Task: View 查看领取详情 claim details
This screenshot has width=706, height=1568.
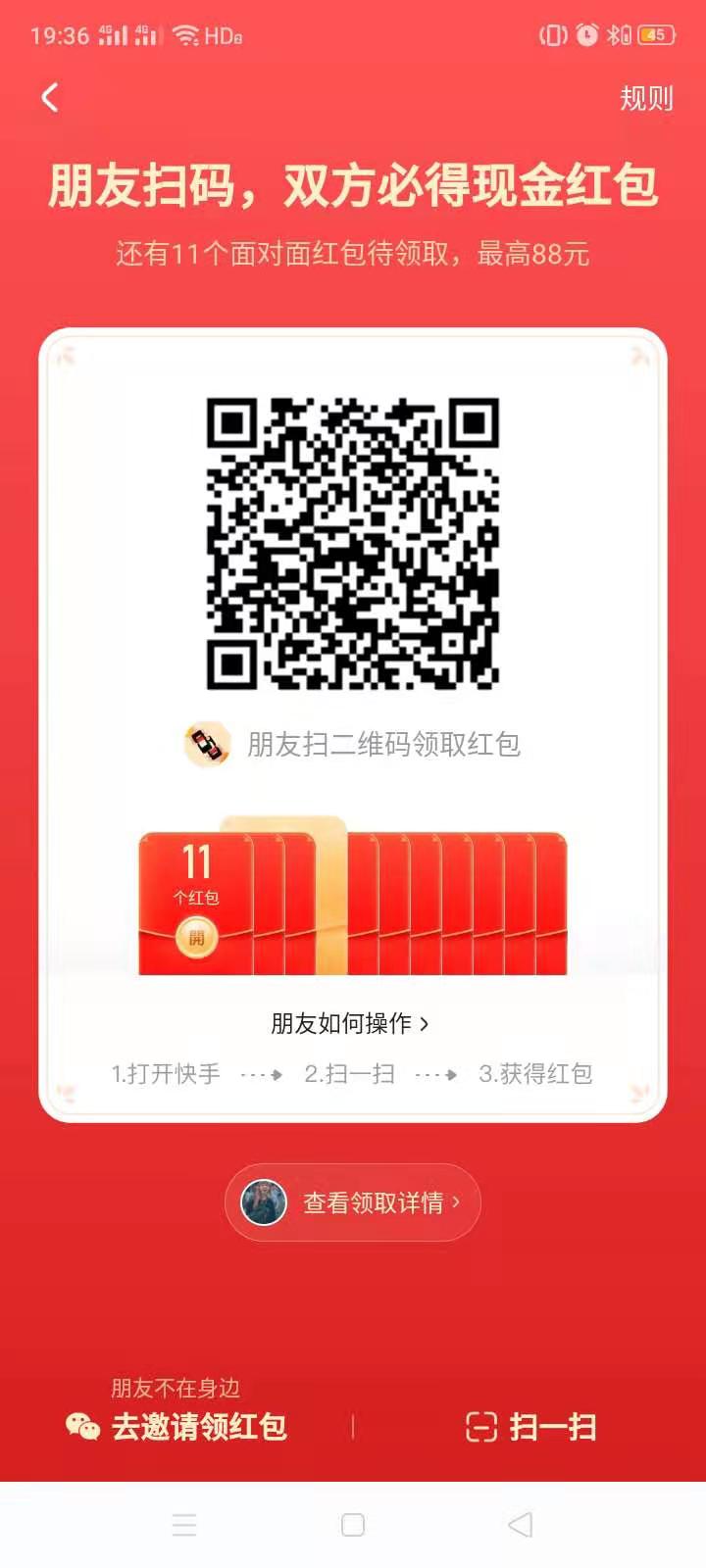Action: (353, 1202)
